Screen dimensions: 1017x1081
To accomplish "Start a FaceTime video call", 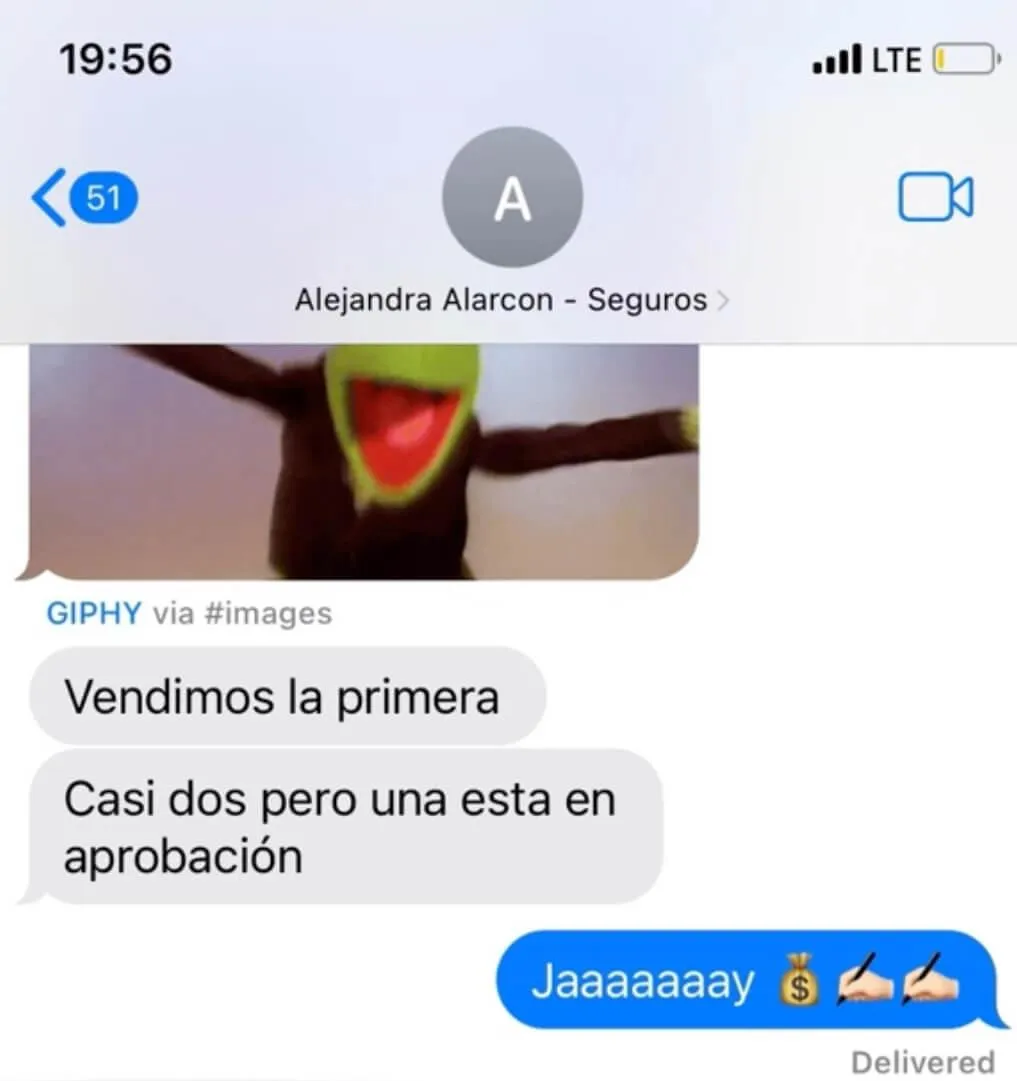I will coord(935,197).
